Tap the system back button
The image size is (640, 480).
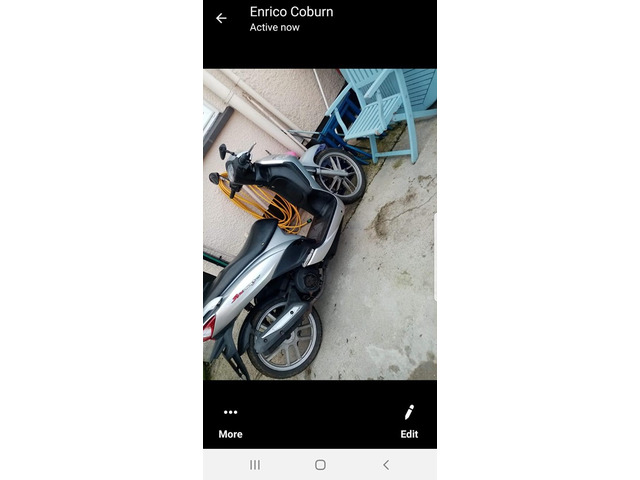386,465
